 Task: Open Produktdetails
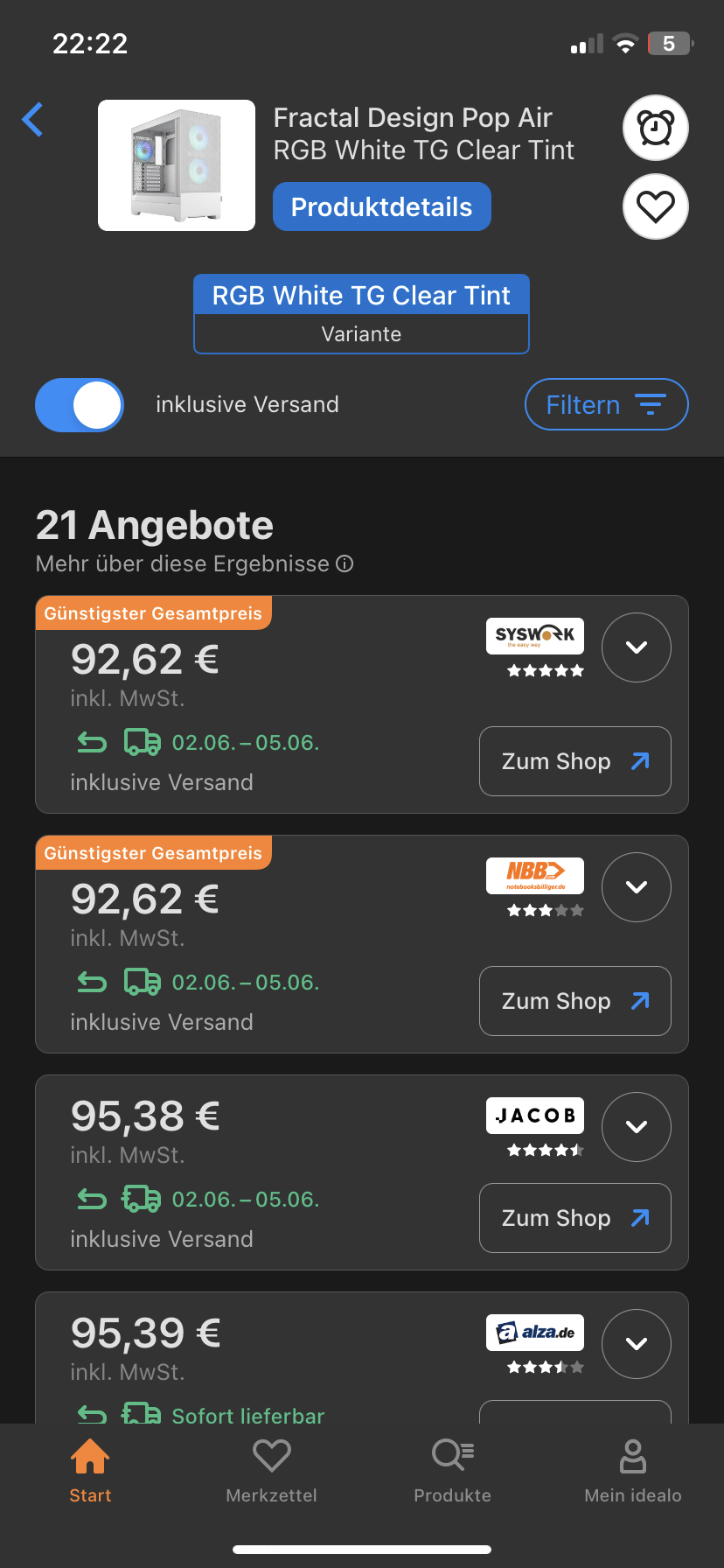[381, 206]
